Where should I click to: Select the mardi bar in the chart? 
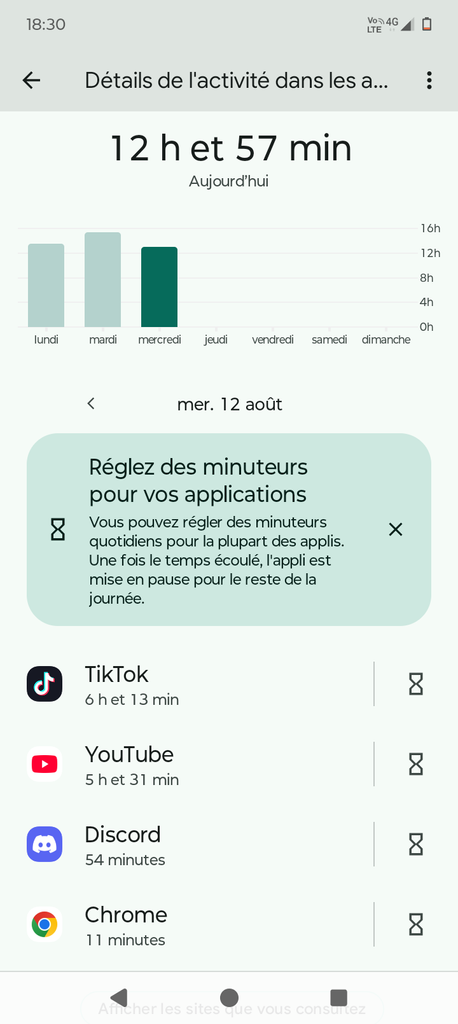(x=103, y=280)
